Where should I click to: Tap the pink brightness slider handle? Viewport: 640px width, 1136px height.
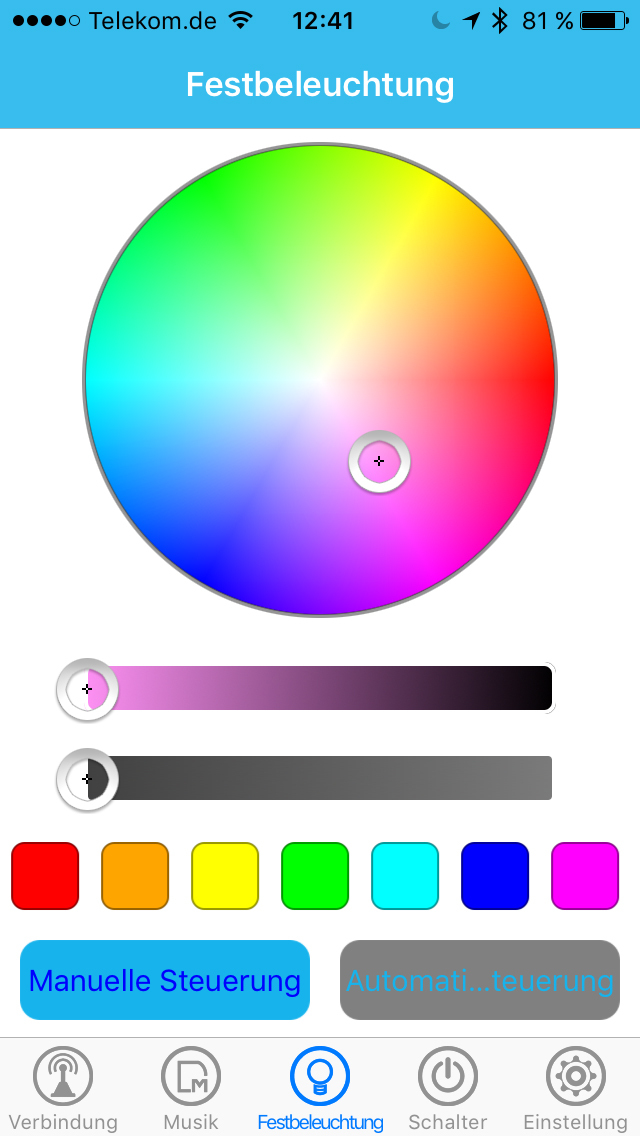(87, 689)
